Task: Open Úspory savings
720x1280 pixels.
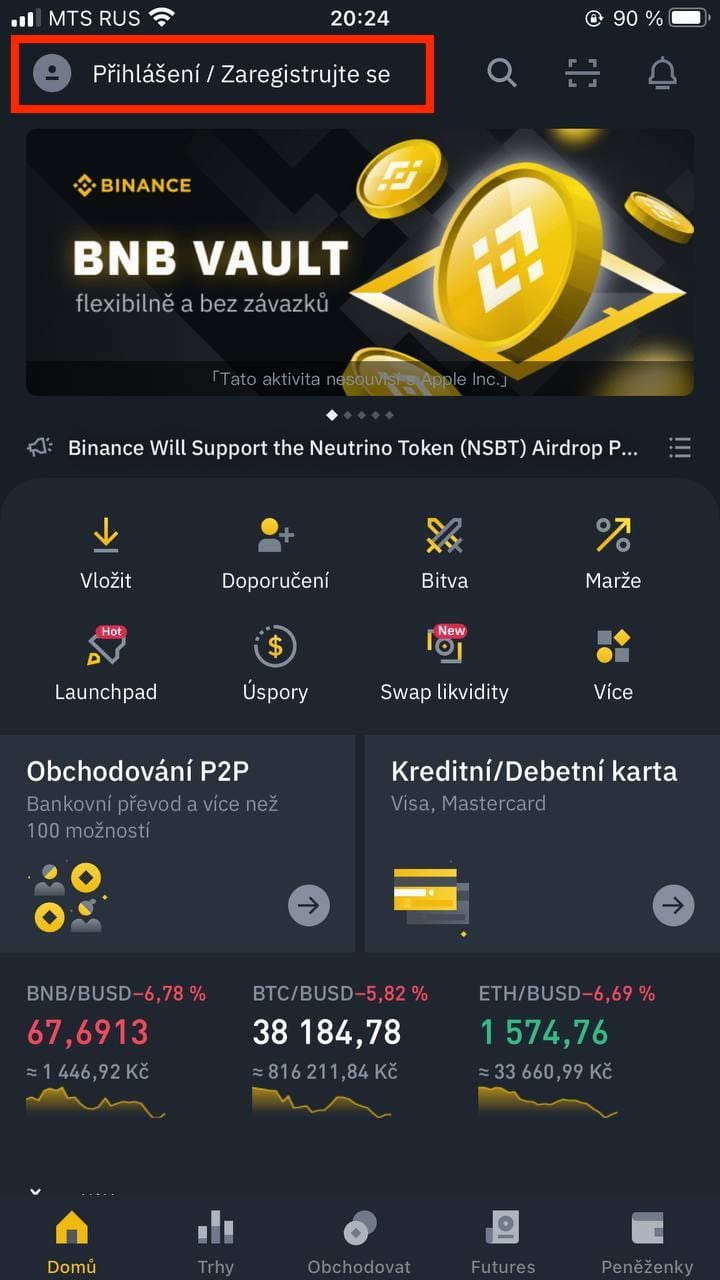Action: pos(275,664)
